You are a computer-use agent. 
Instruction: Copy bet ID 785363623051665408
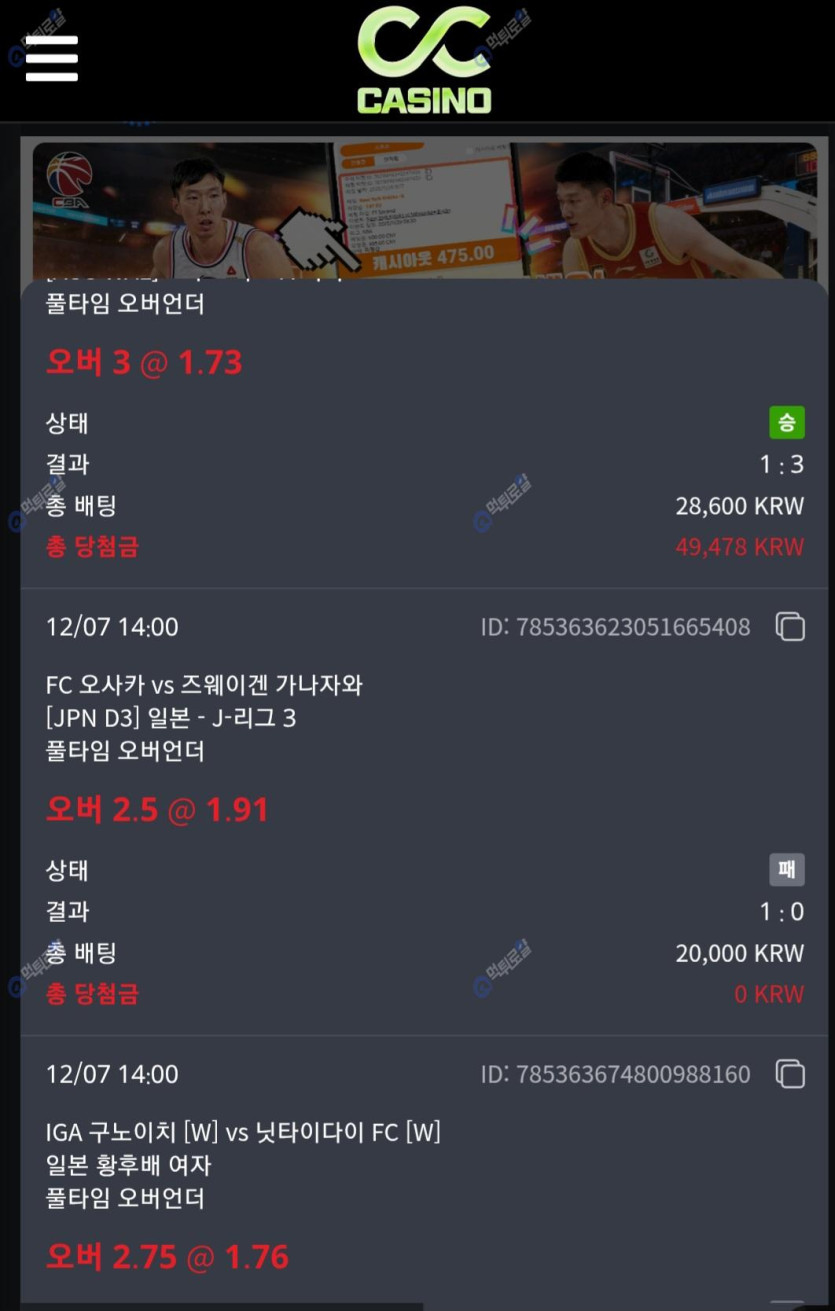click(x=790, y=627)
